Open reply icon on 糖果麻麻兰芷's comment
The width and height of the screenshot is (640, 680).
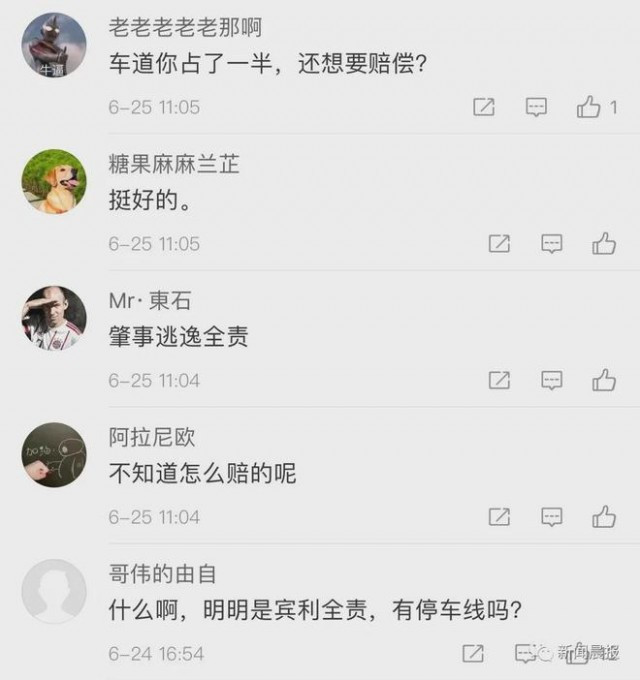551,243
